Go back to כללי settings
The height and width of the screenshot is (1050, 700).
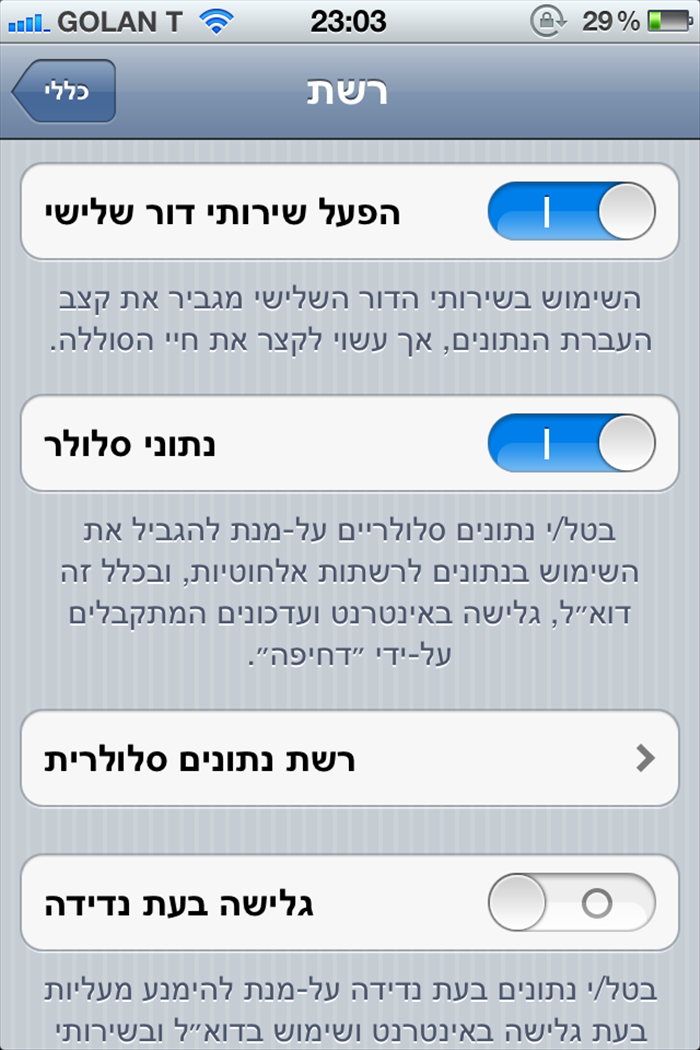coord(65,91)
